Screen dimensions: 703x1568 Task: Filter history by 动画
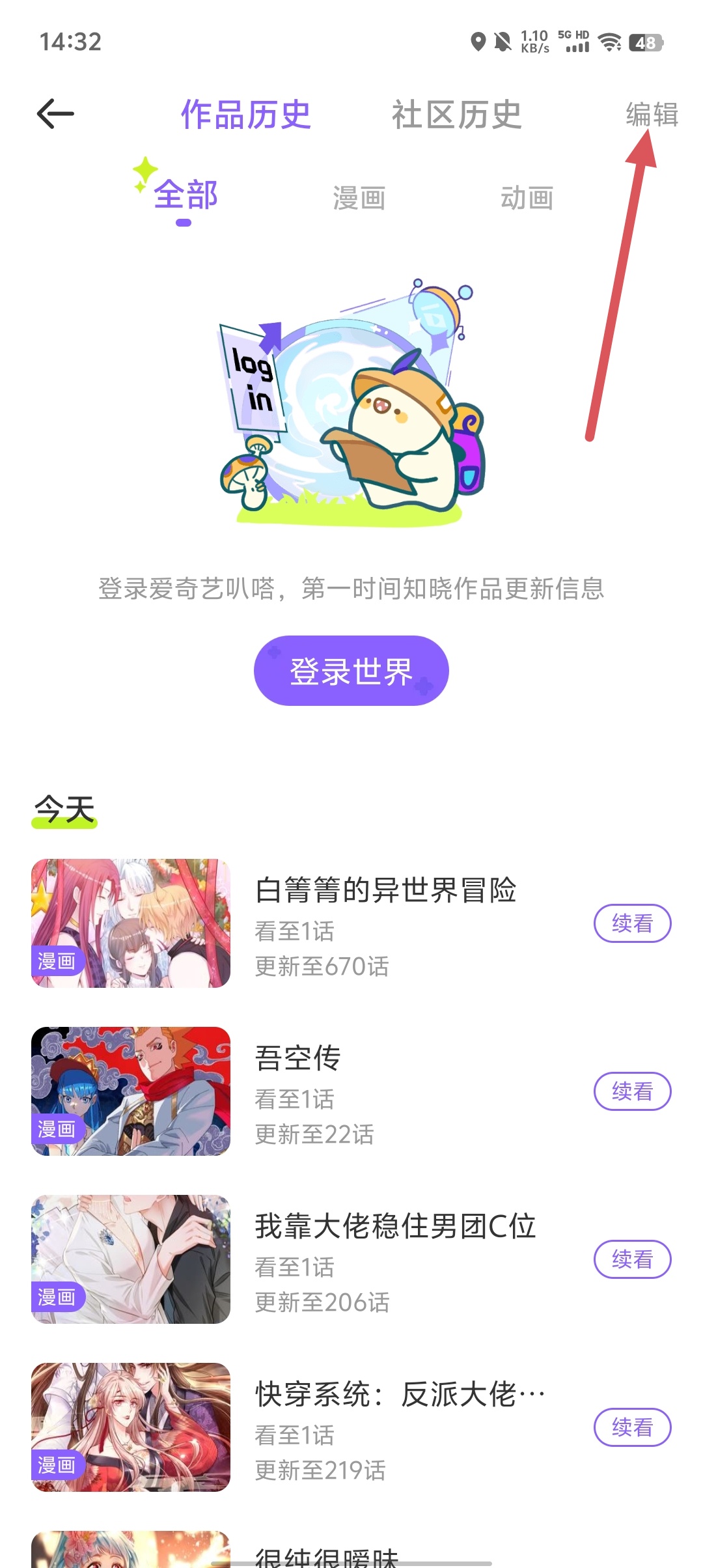coord(527,198)
